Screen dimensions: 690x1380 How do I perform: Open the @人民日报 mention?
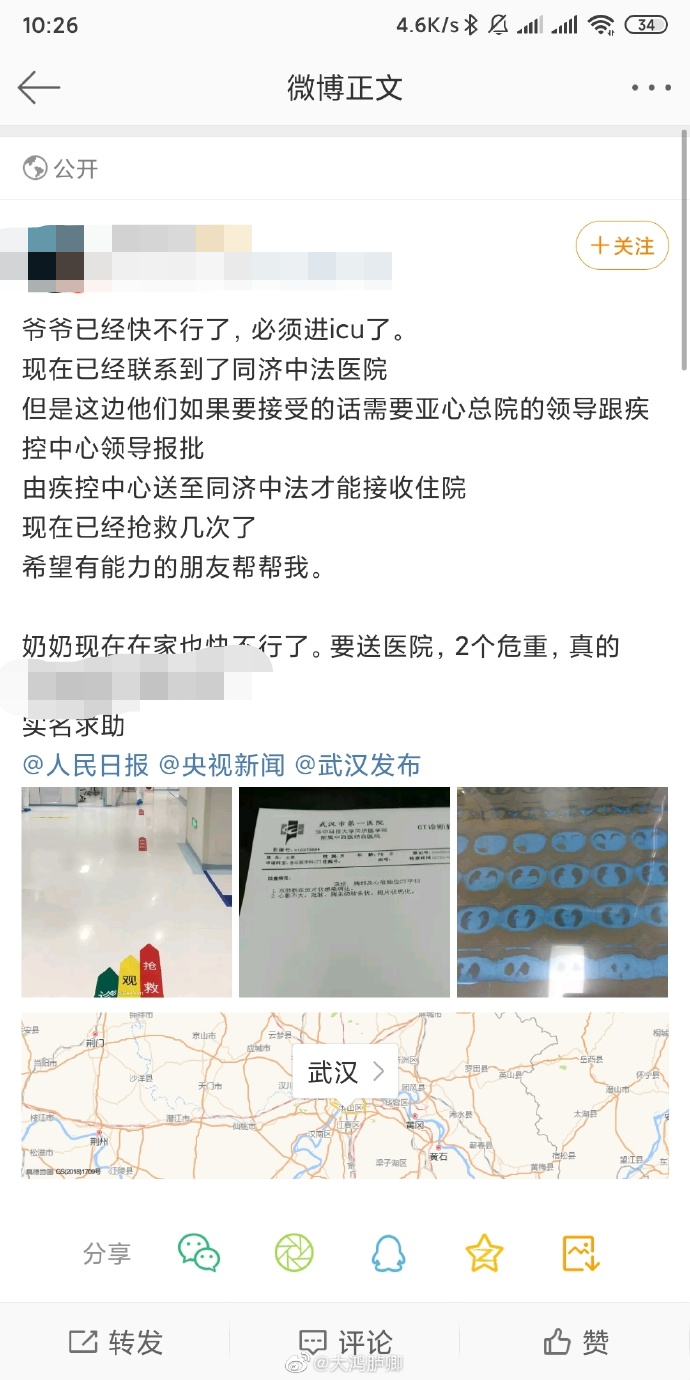coord(85,765)
